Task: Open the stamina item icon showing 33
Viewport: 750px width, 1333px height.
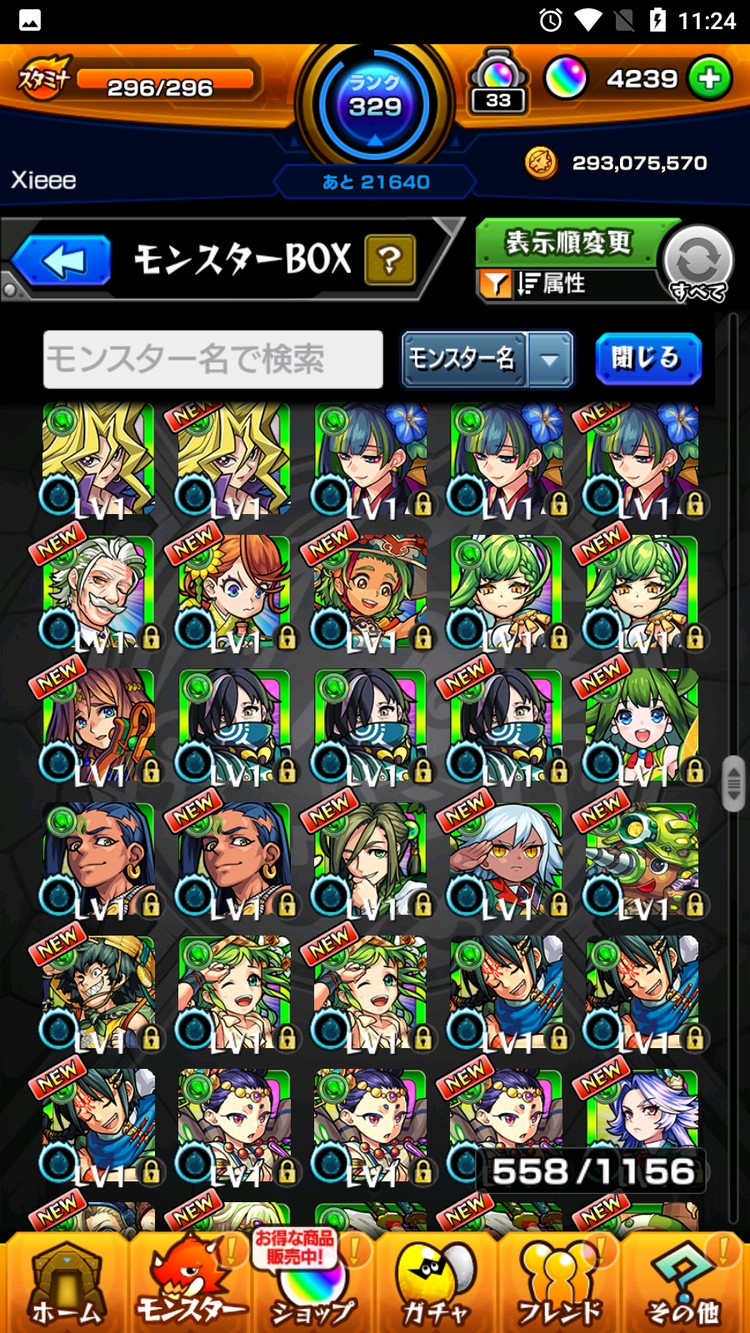Action: click(498, 82)
